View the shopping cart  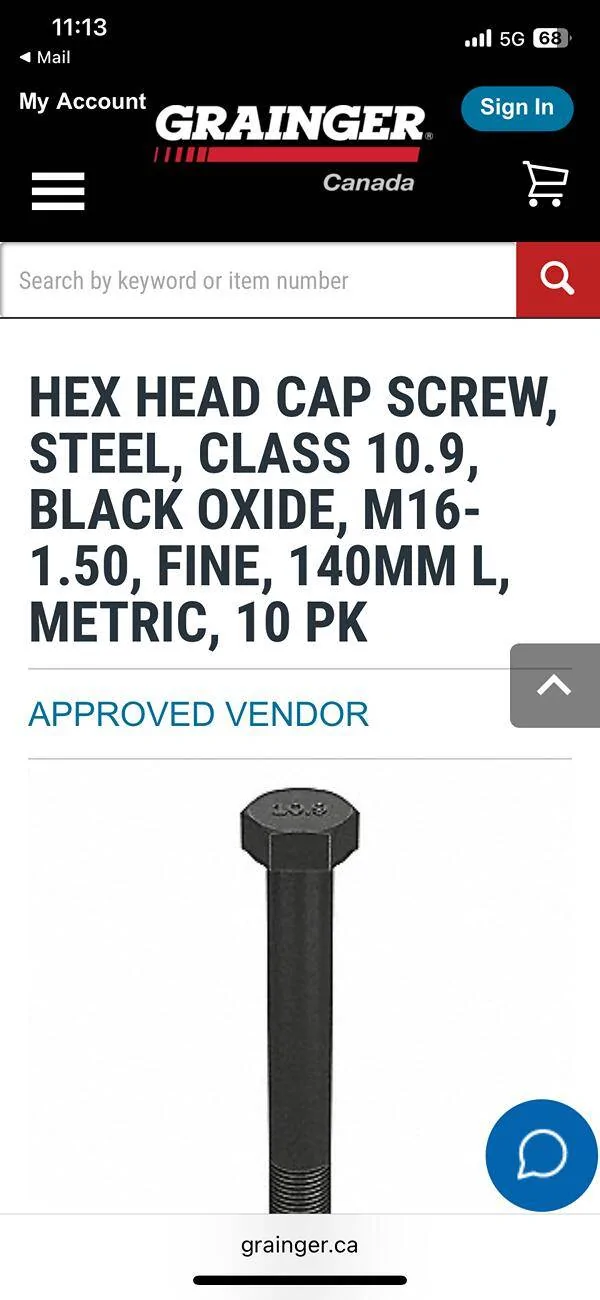point(546,185)
